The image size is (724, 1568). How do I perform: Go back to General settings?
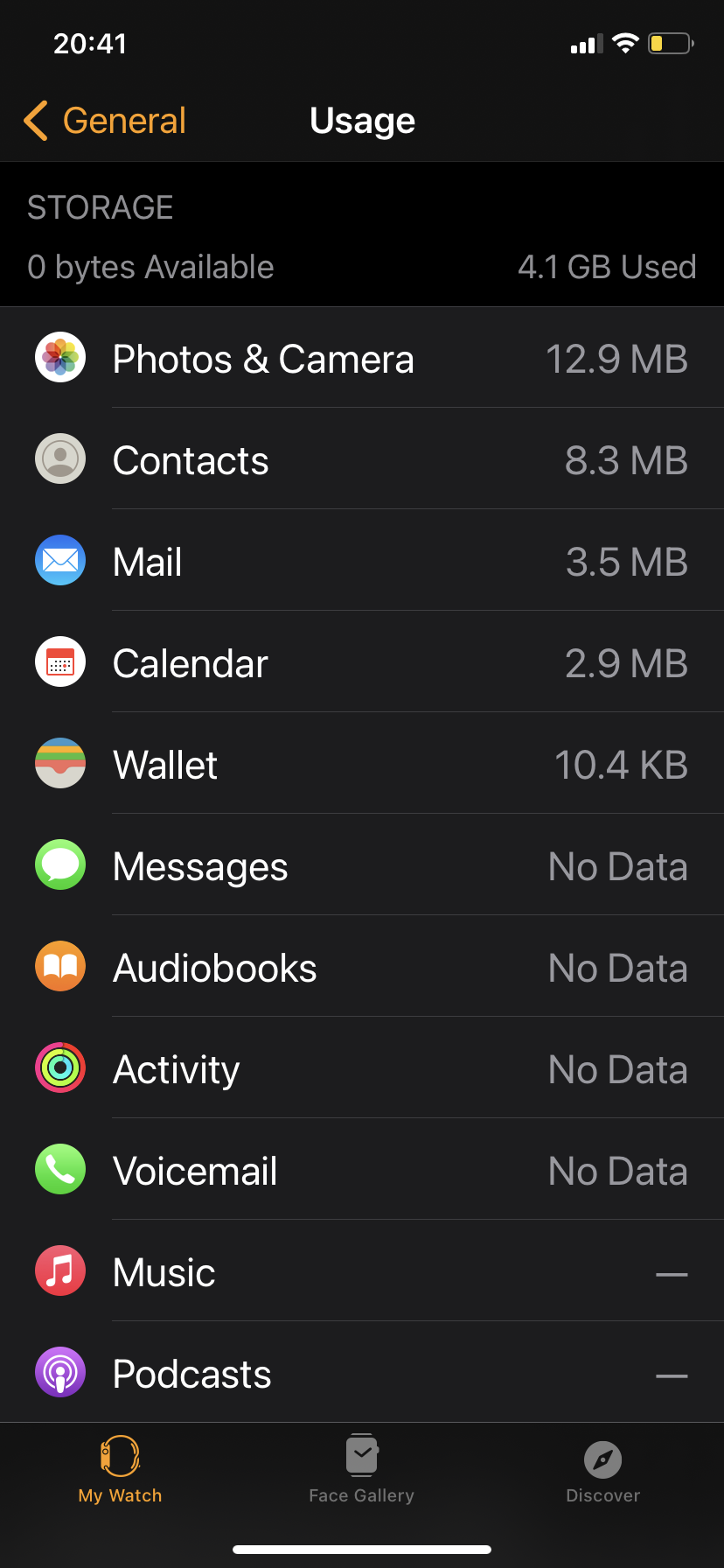pyautogui.click(x=106, y=121)
